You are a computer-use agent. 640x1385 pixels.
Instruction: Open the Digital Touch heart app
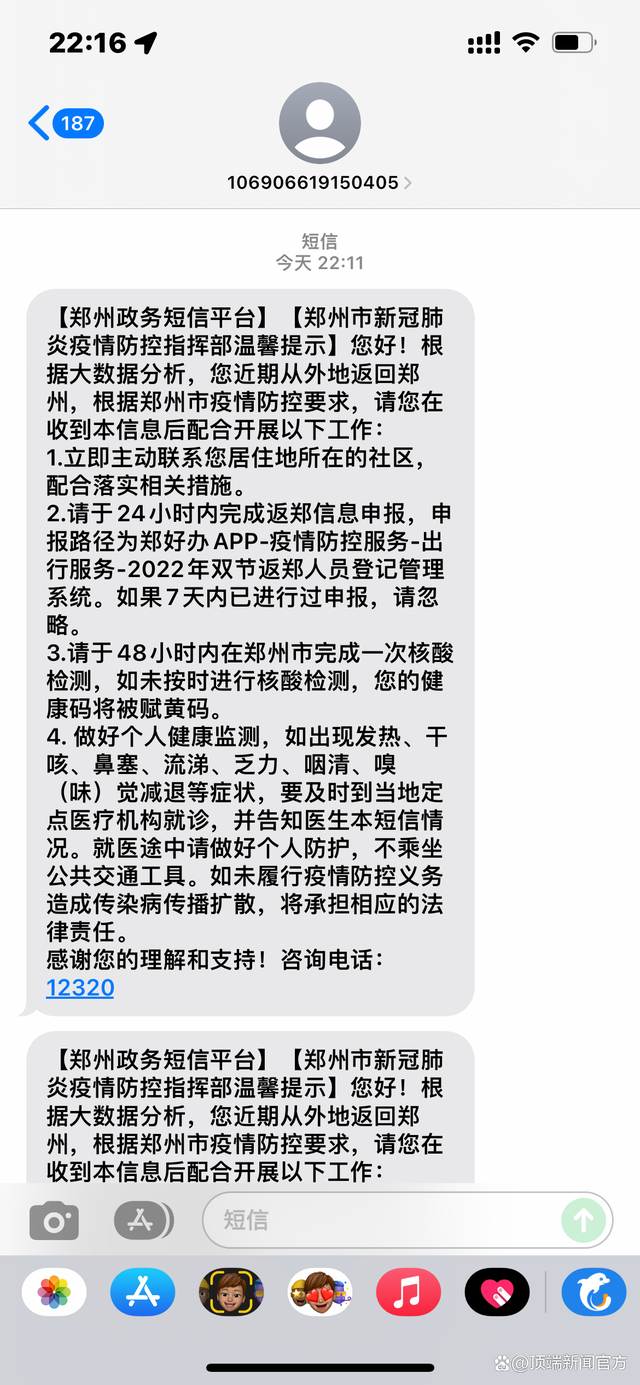point(497,1292)
